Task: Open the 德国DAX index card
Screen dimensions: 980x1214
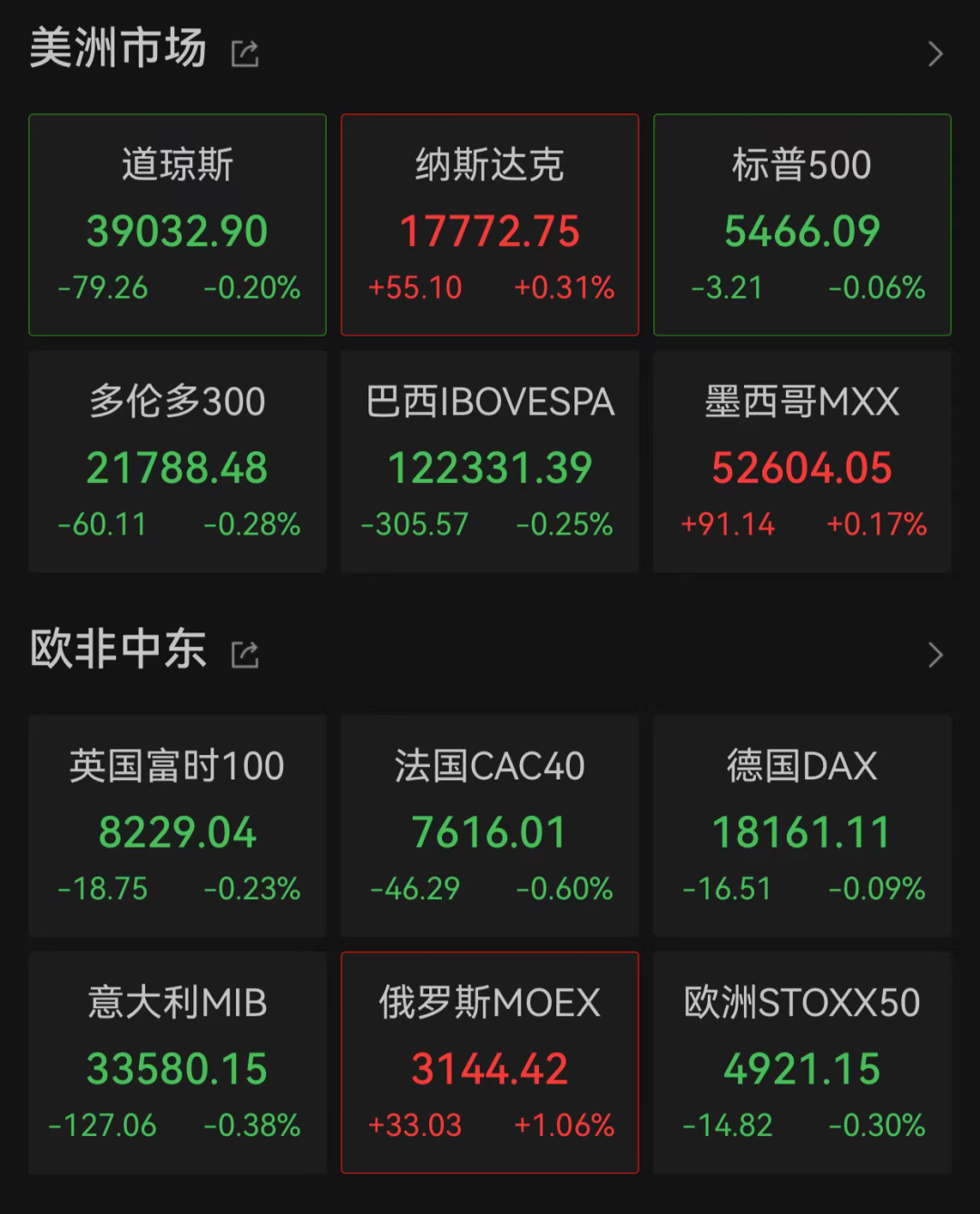Action: point(801,827)
